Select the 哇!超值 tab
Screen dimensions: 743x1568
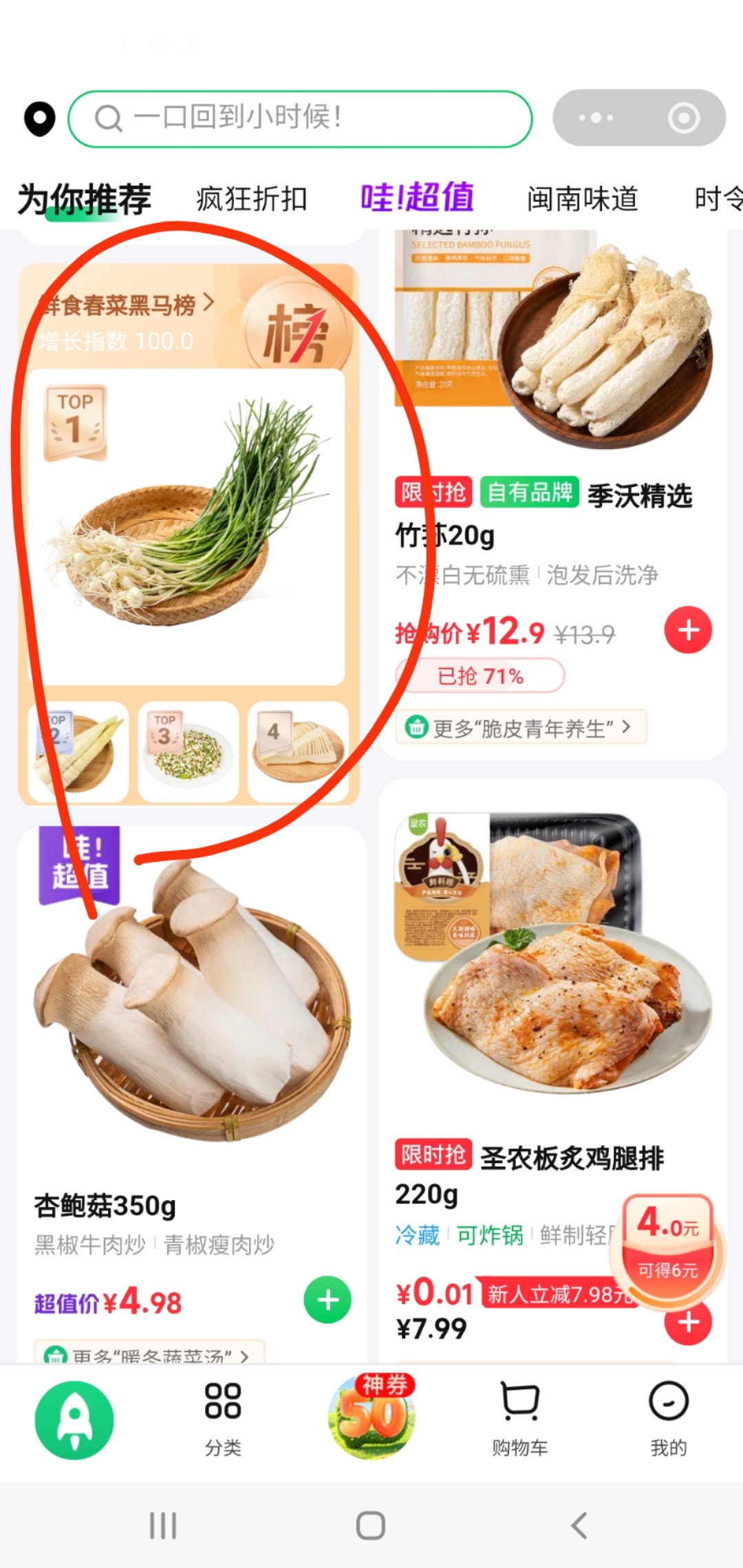click(418, 198)
